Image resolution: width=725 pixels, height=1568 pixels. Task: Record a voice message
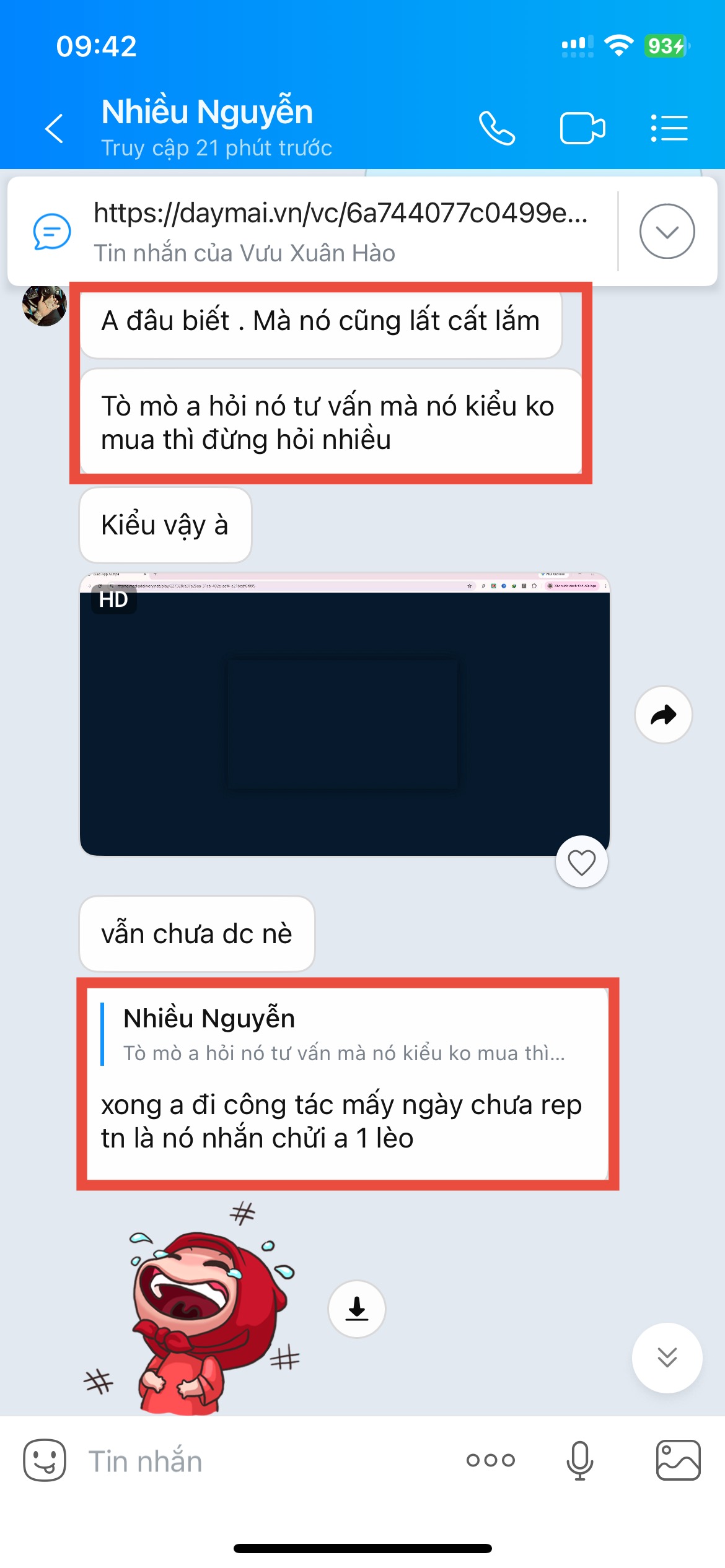[579, 1460]
